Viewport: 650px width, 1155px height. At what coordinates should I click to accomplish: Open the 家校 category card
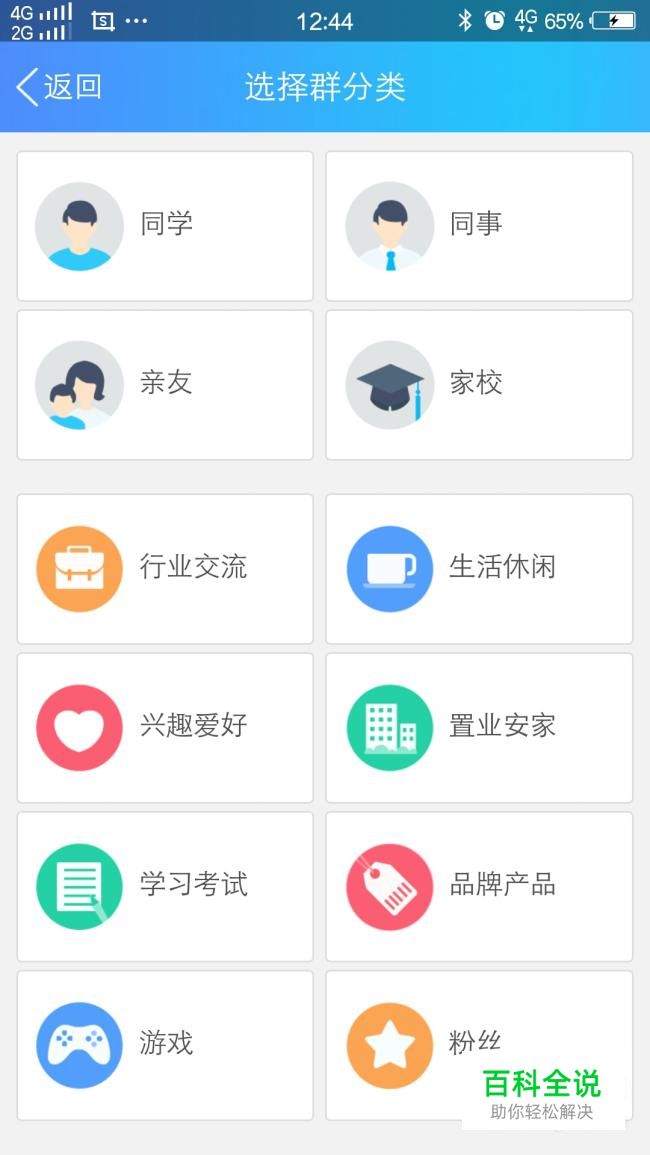[x=479, y=385]
